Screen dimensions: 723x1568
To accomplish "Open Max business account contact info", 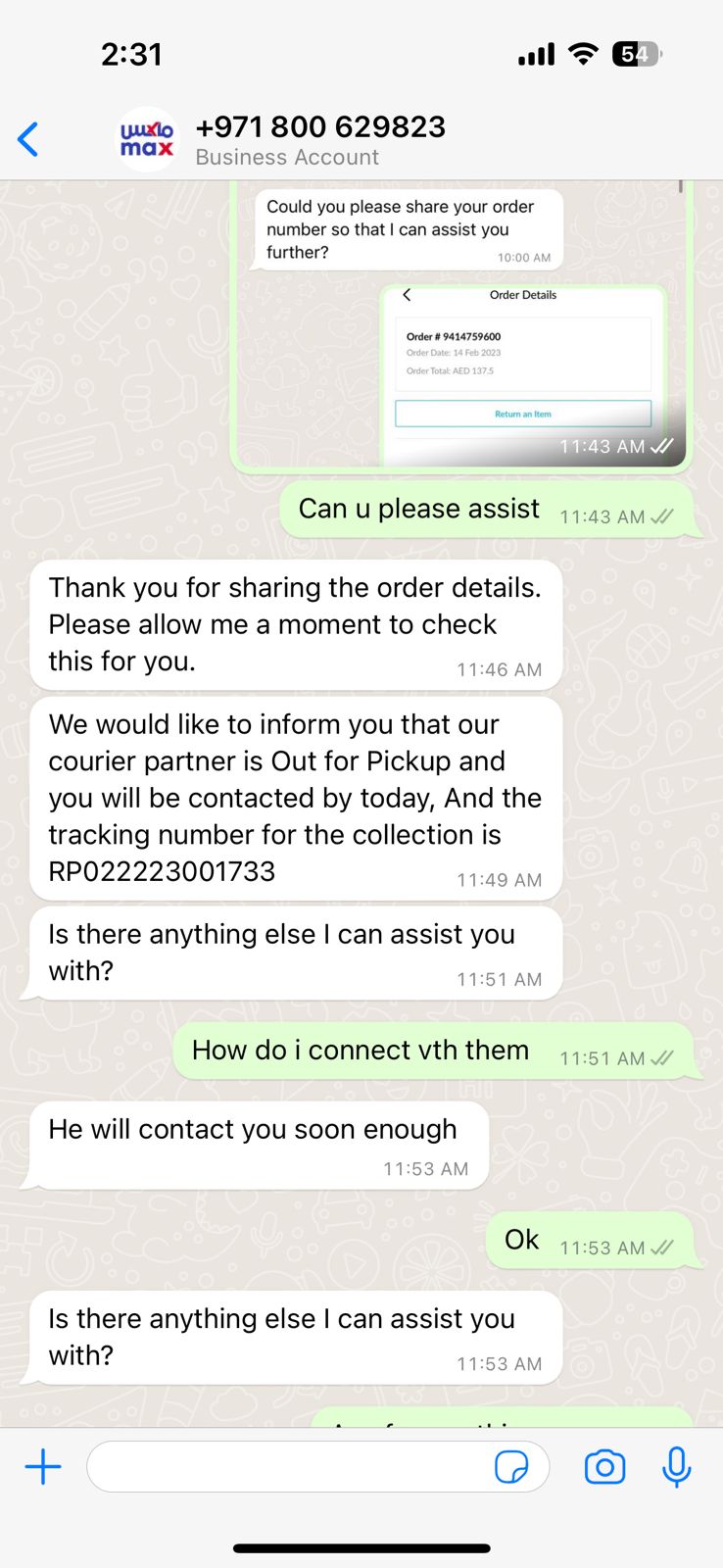I will [320, 140].
